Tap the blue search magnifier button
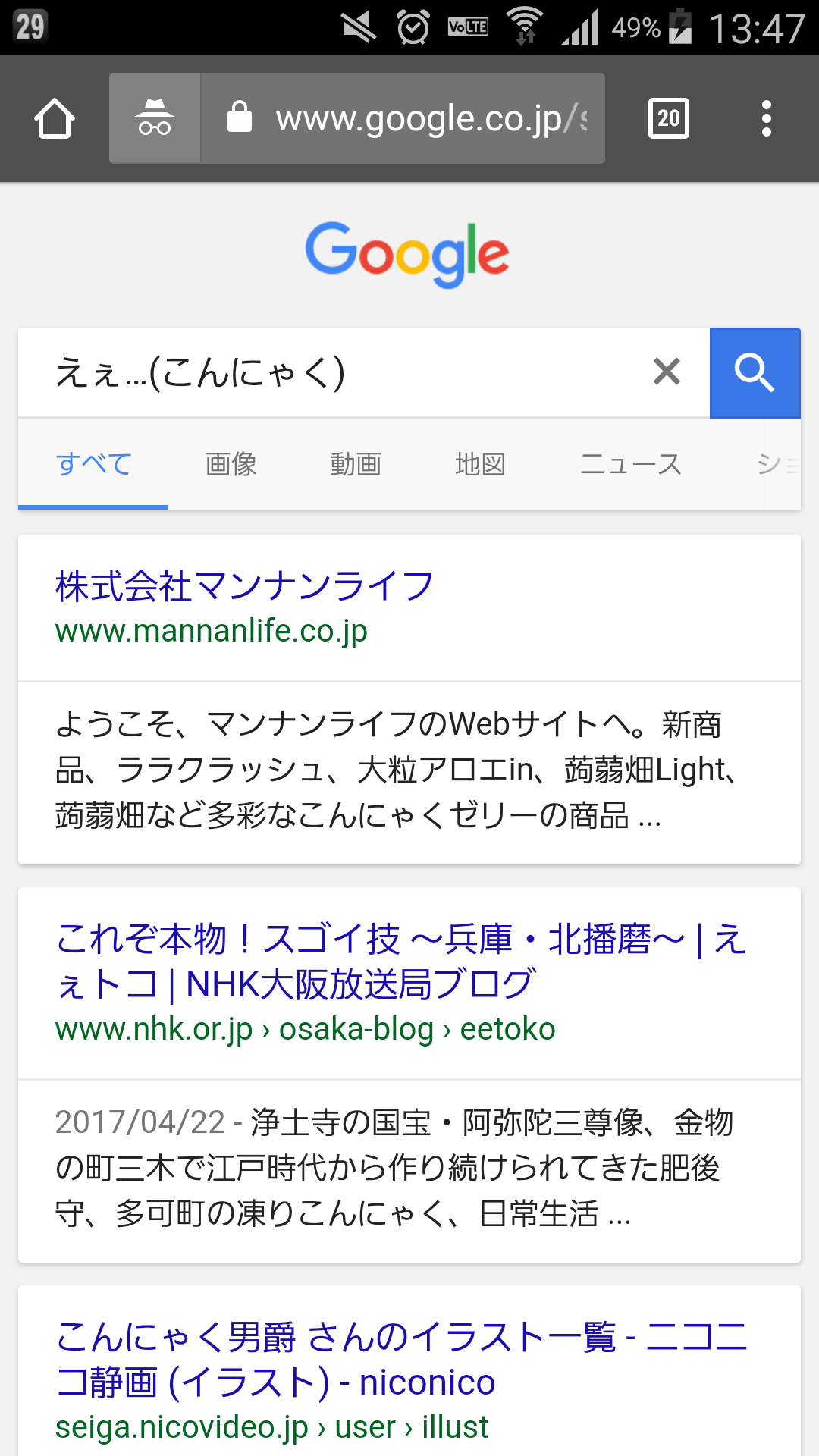Screen dimensions: 819x1456 click(755, 372)
